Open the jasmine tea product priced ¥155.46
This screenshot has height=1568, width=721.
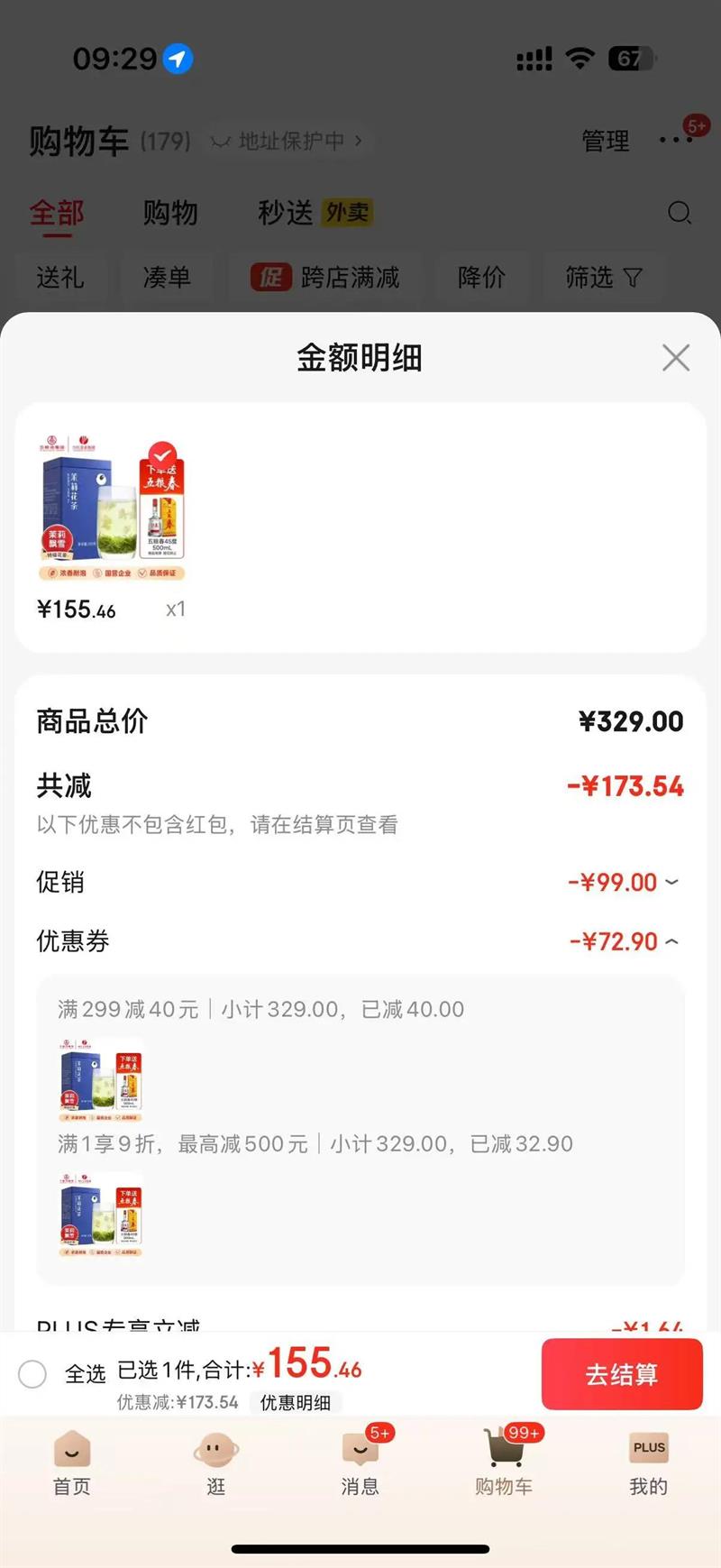tap(112, 509)
